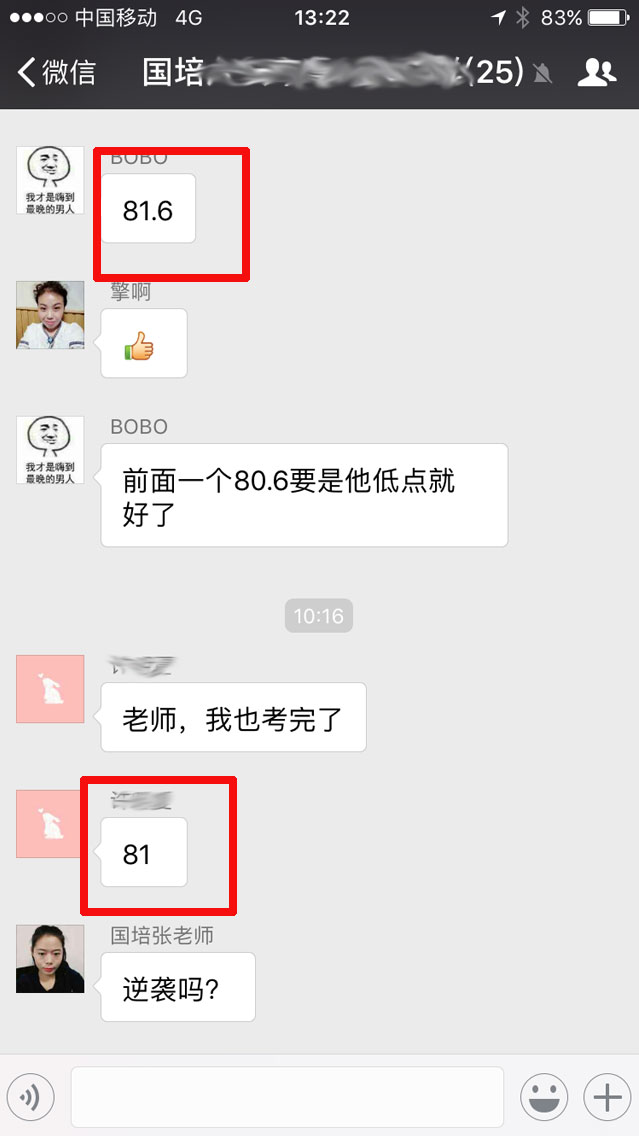Tap the message text input field
Image resolution: width=639 pixels, height=1136 pixels.
click(x=286, y=1098)
